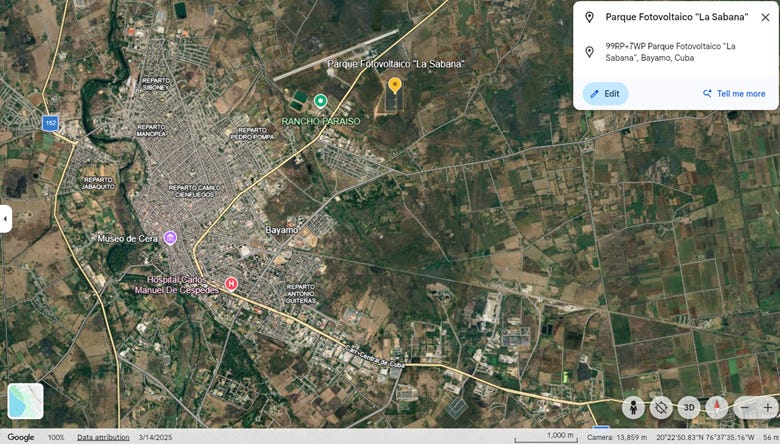Switch to 3D view
This screenshot has width=780, height=444.
[x=689, y=408]
